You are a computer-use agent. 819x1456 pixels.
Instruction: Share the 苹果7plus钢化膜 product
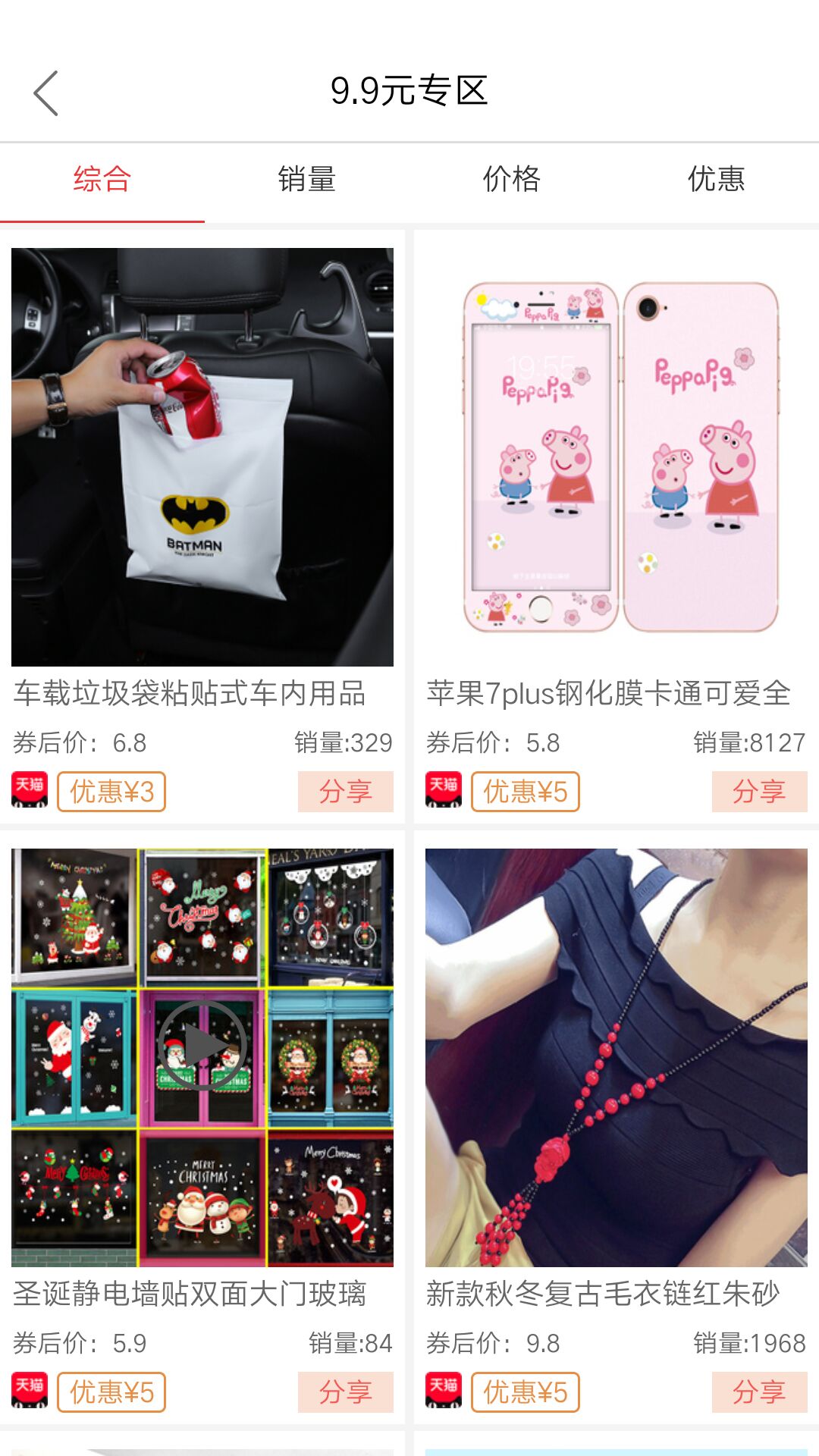click(759, 792)
